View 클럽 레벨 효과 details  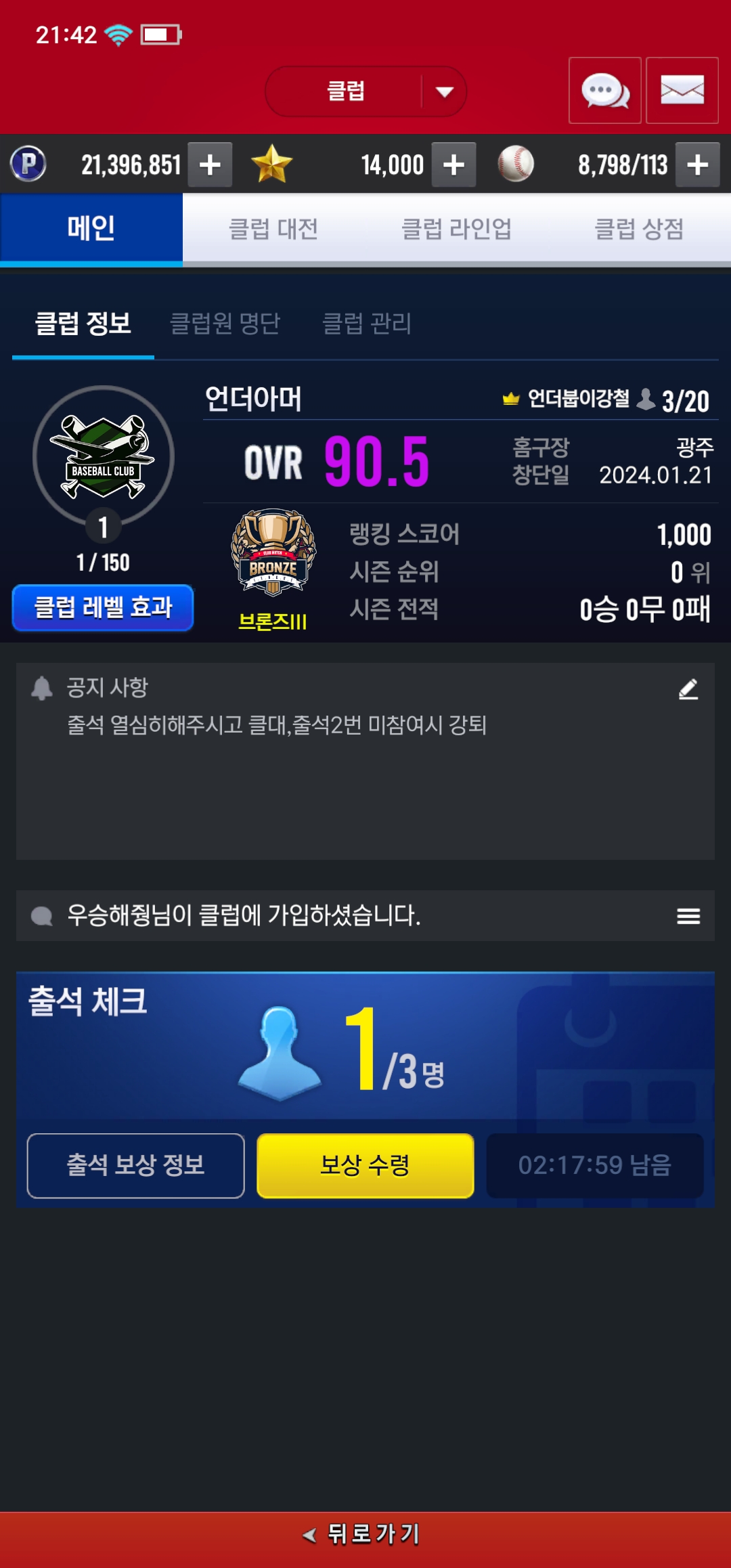(x=103, y=607)
